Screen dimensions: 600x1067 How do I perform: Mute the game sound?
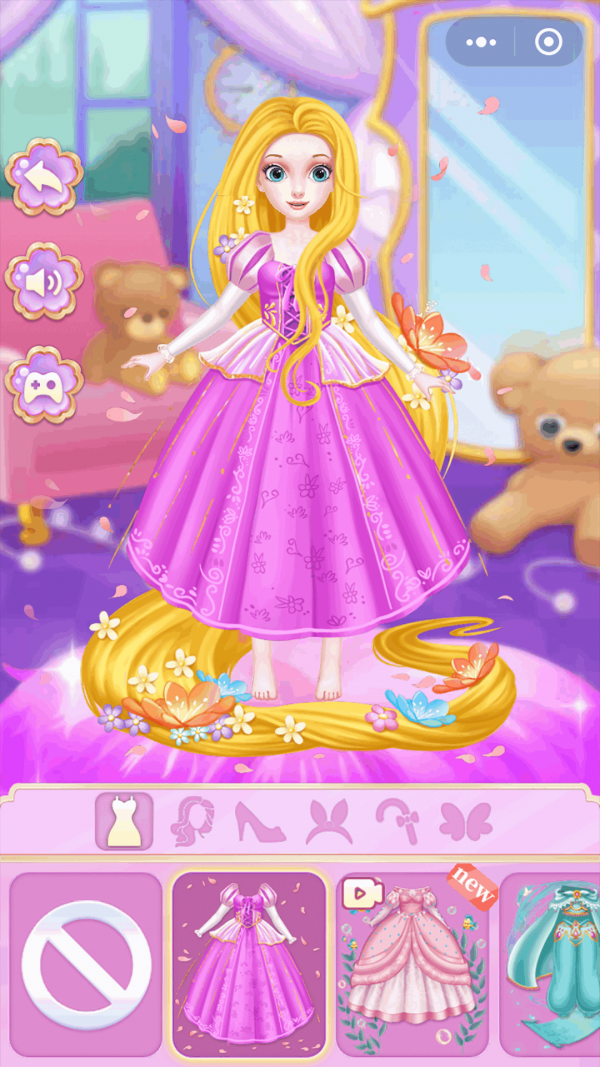(x=43, y=282)
